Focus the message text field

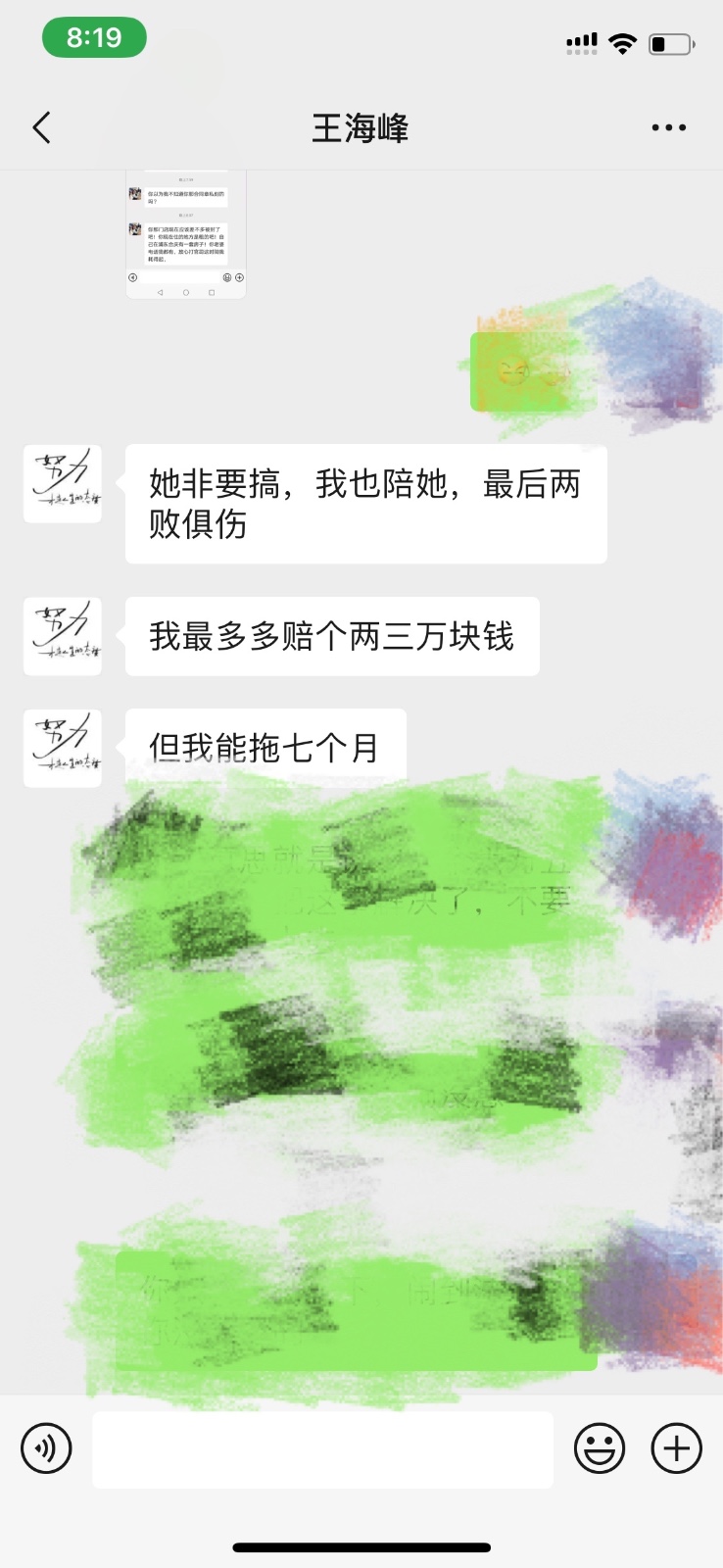point(322,1449)
